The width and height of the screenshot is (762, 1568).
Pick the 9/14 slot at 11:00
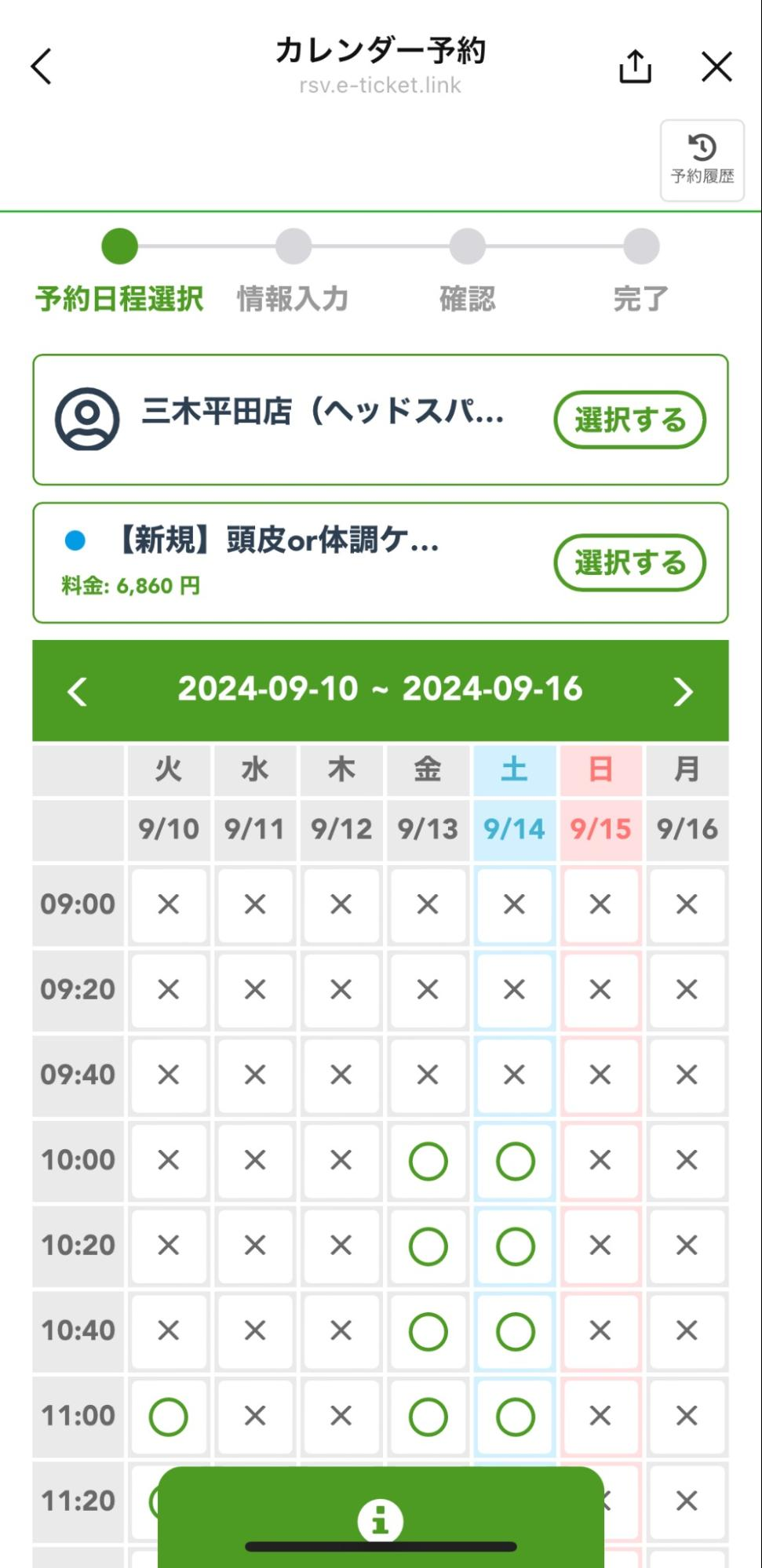click(x=514, y=1415)
